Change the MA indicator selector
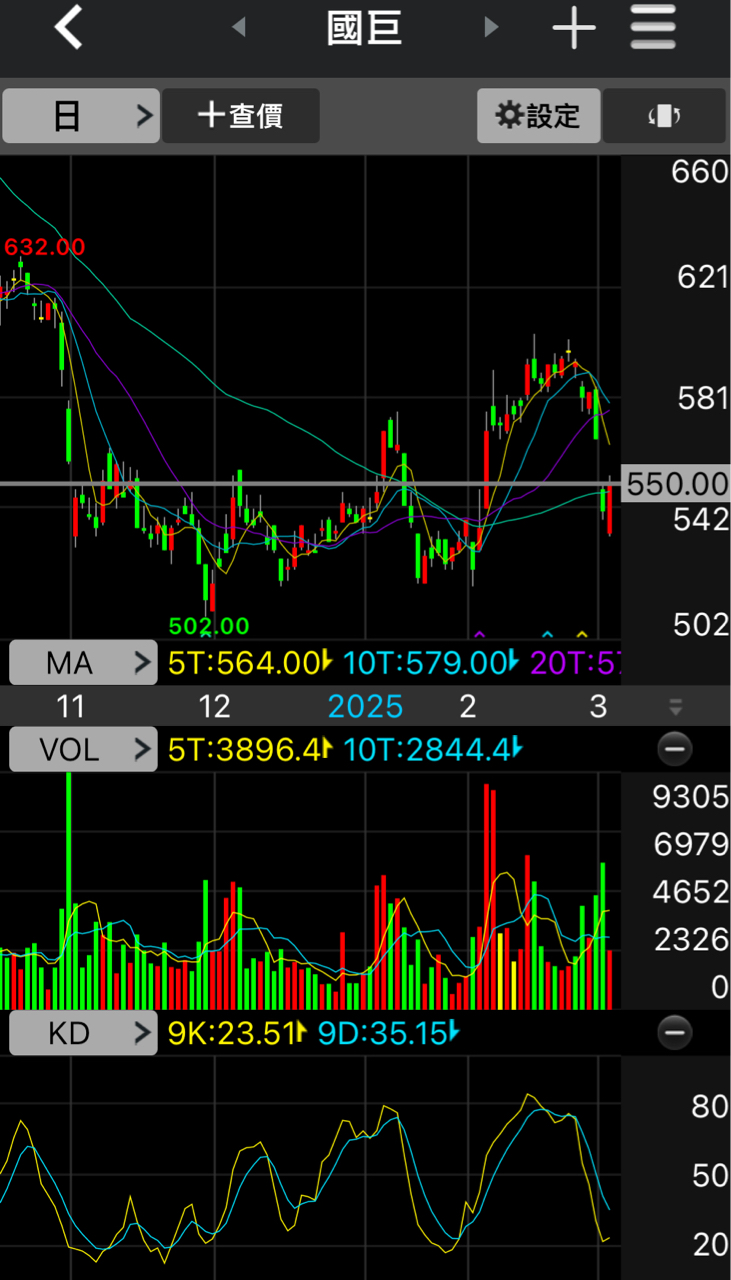 (83, 662)
